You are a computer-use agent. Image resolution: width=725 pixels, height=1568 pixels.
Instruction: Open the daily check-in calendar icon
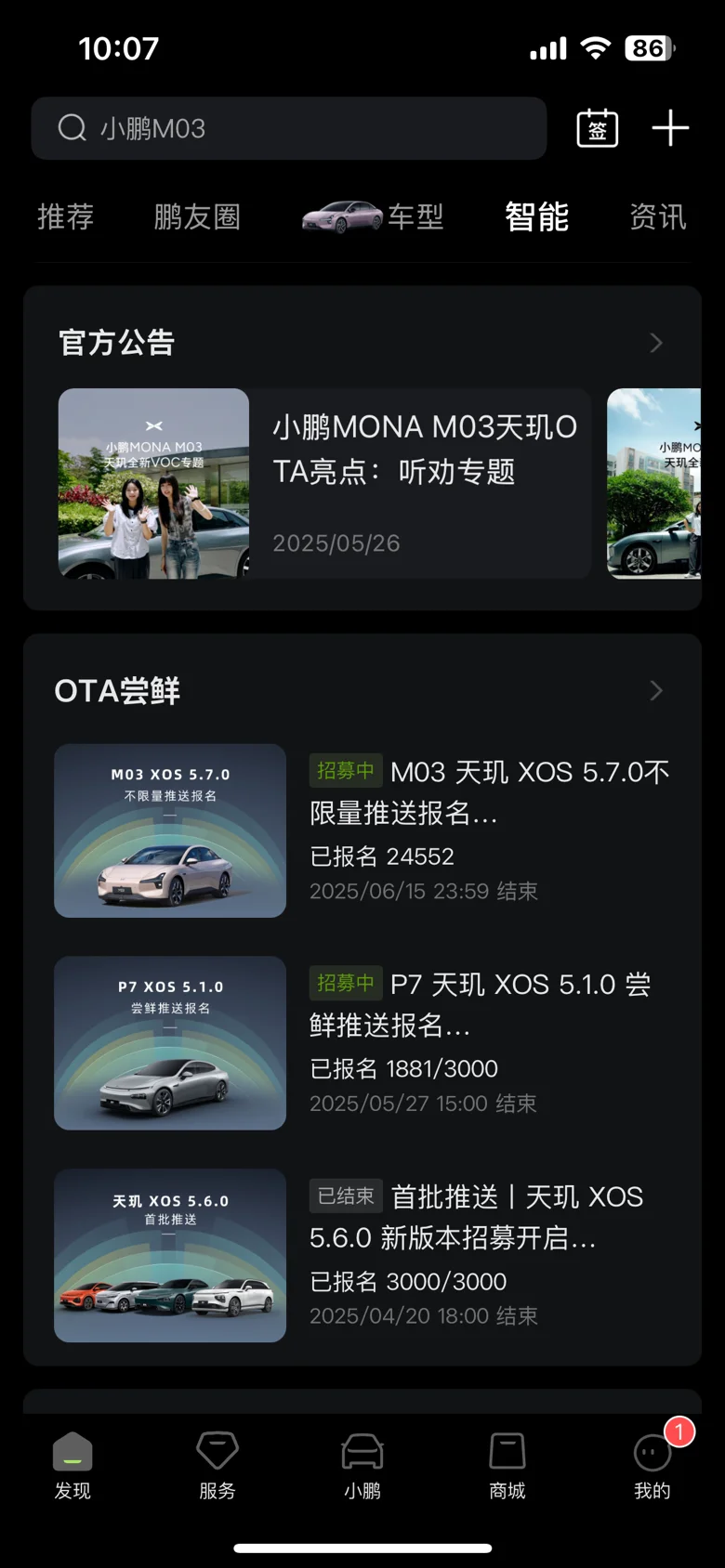point(598,128)
